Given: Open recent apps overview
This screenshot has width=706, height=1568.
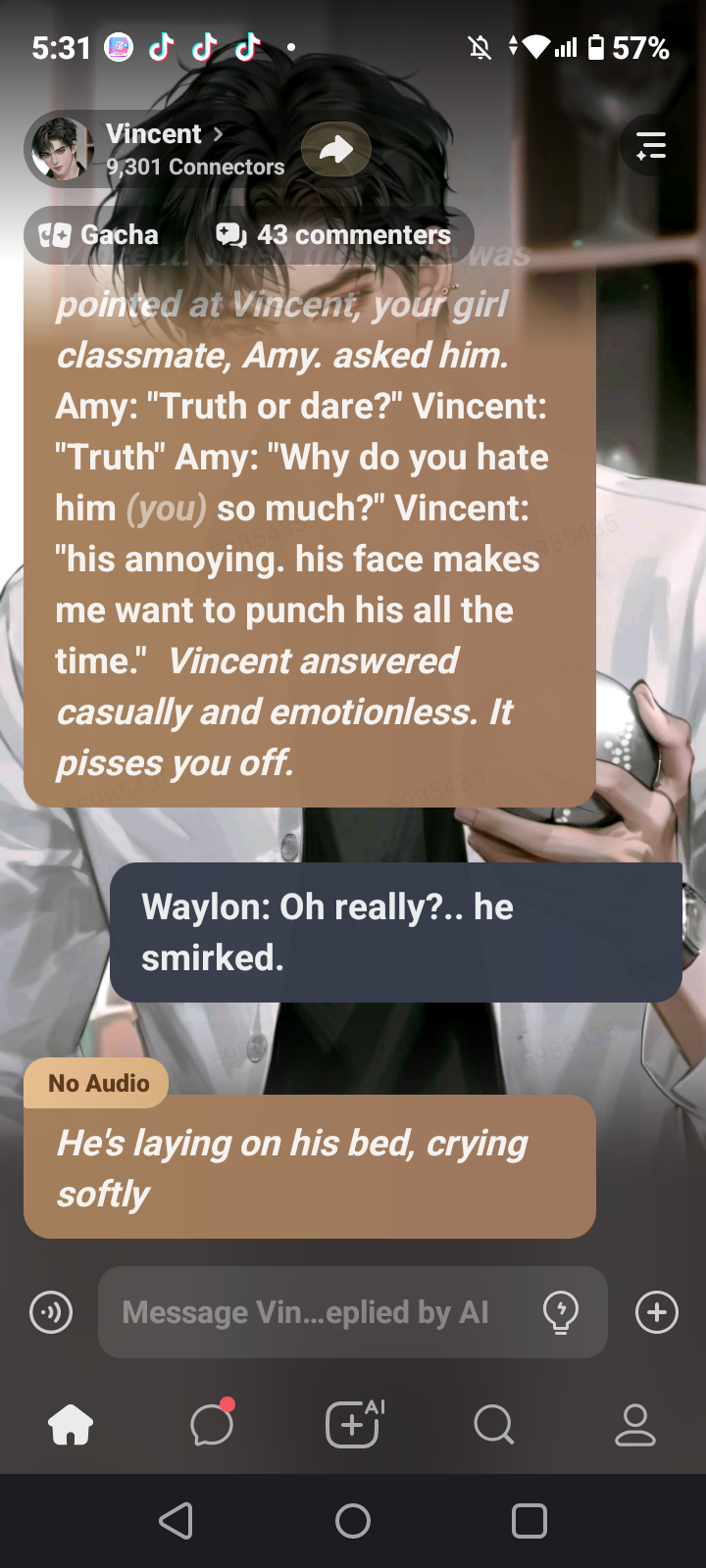Looking at the screenshot, I should [529, 1521].
